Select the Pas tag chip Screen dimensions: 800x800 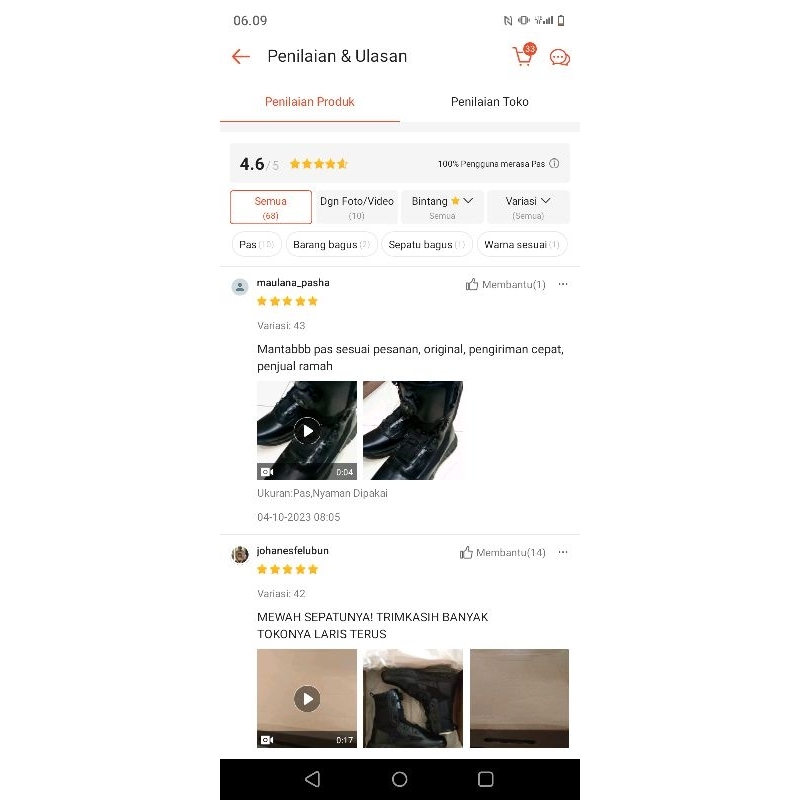point(256,244)
